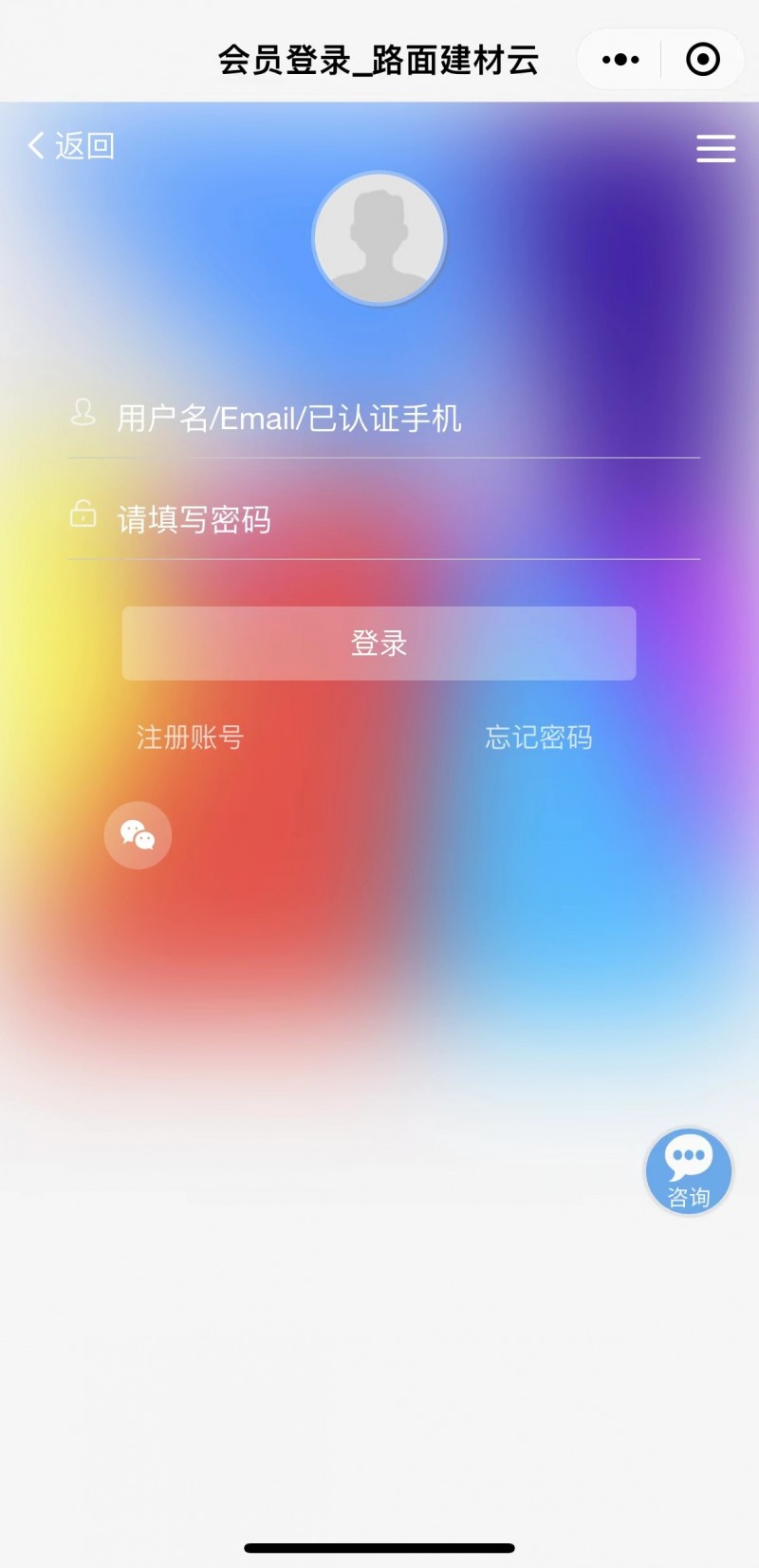The height and width of the screenshot is (1568, 759).
Task: Go back using the 返回 button
Action: point(71,145)
